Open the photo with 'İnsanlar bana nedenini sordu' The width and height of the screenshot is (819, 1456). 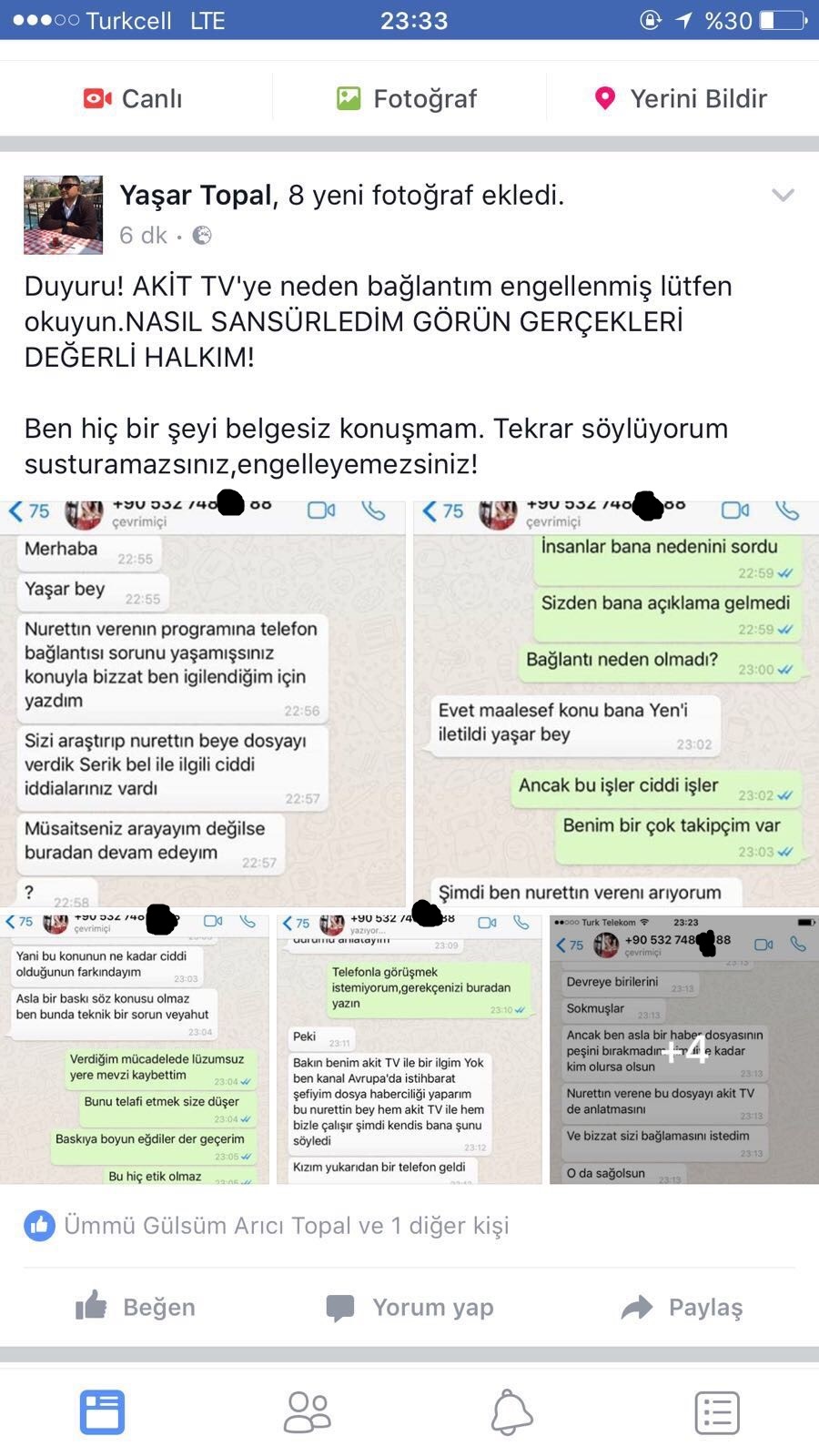pyautogui.click(x=616, y=703)
